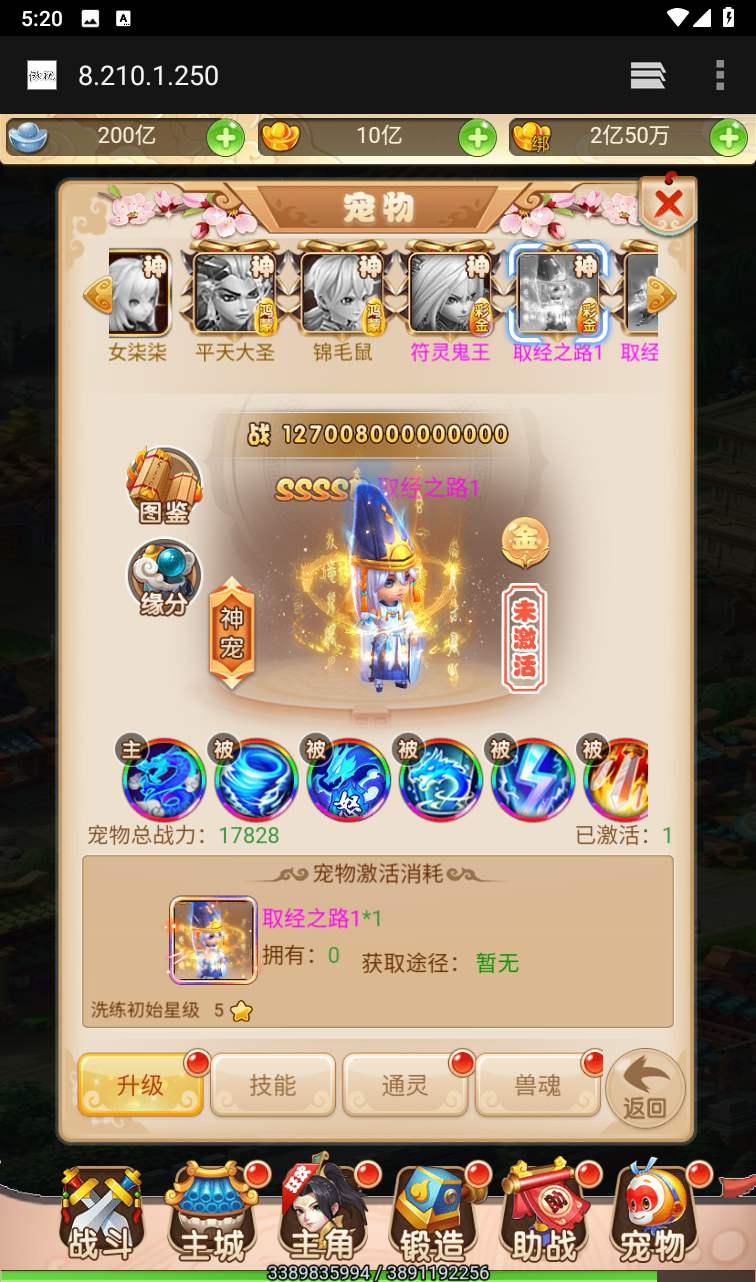The height and width of the screenshot is (1282, 756).
Task: Select pet 锦毛鼠
Action: (342, 295)
